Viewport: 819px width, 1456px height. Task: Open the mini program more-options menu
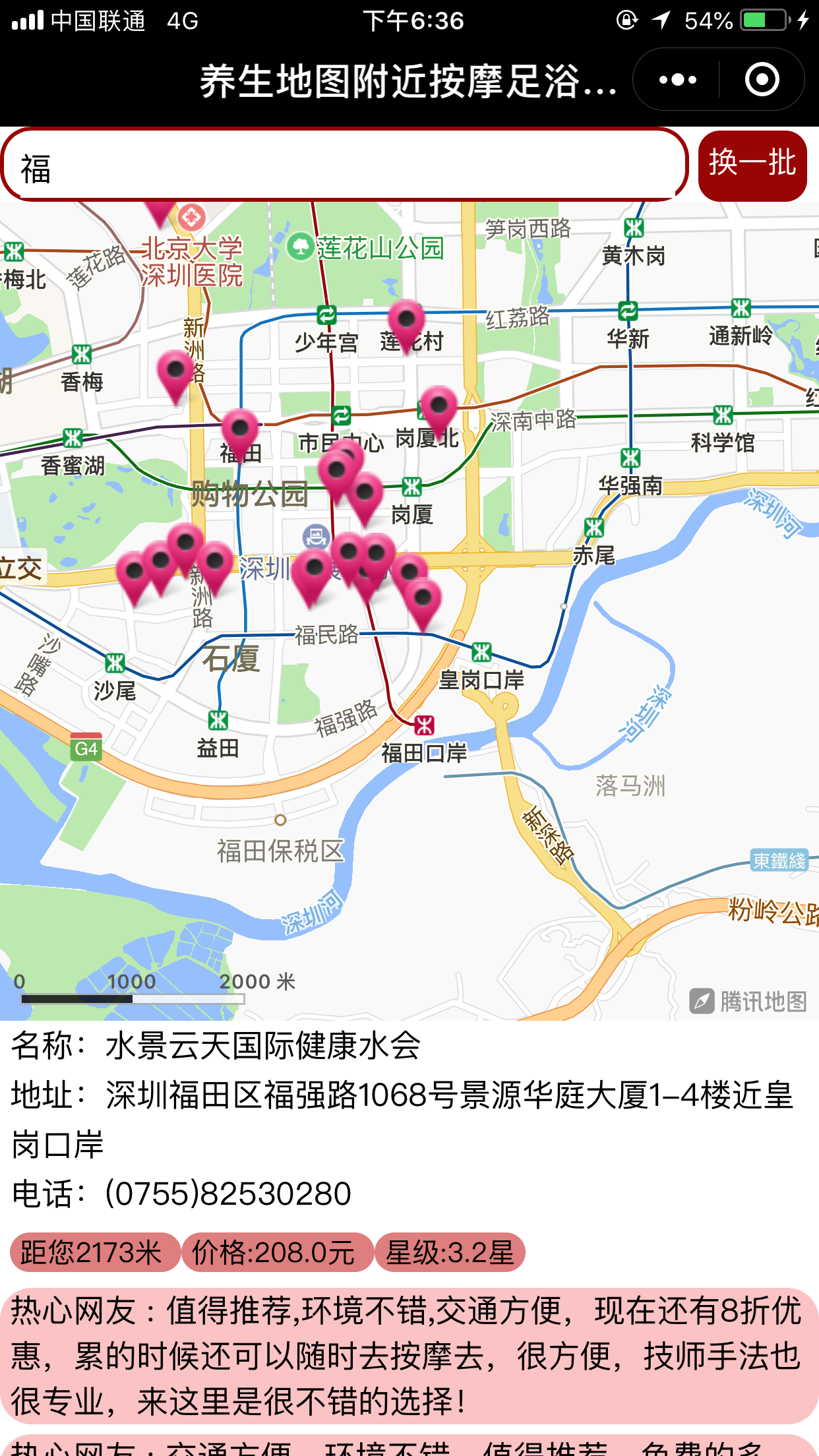677,80
